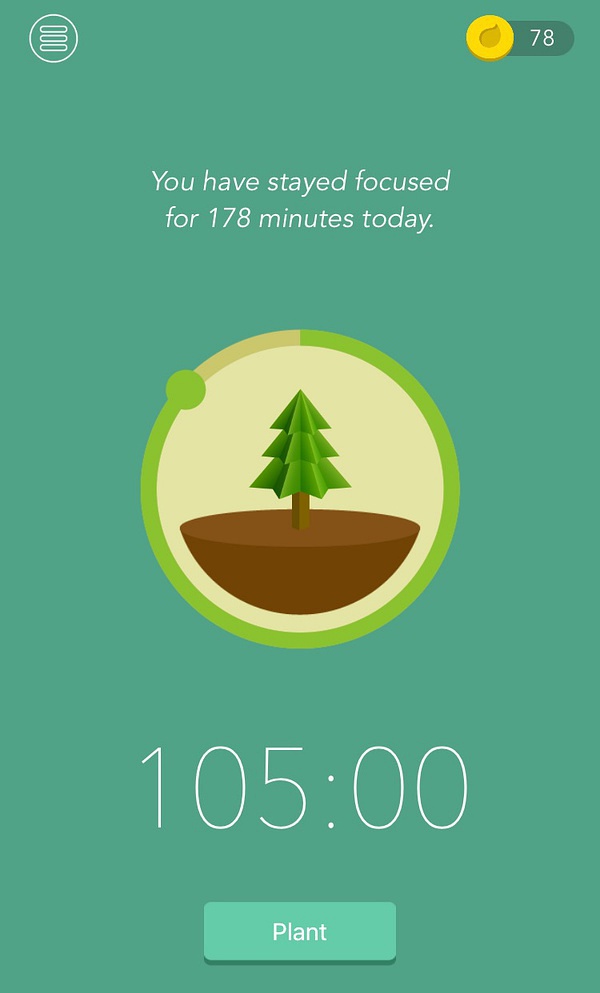
Task: Open the coin balance showing 78
Action: pyautogui.click(x=521, y=39)
